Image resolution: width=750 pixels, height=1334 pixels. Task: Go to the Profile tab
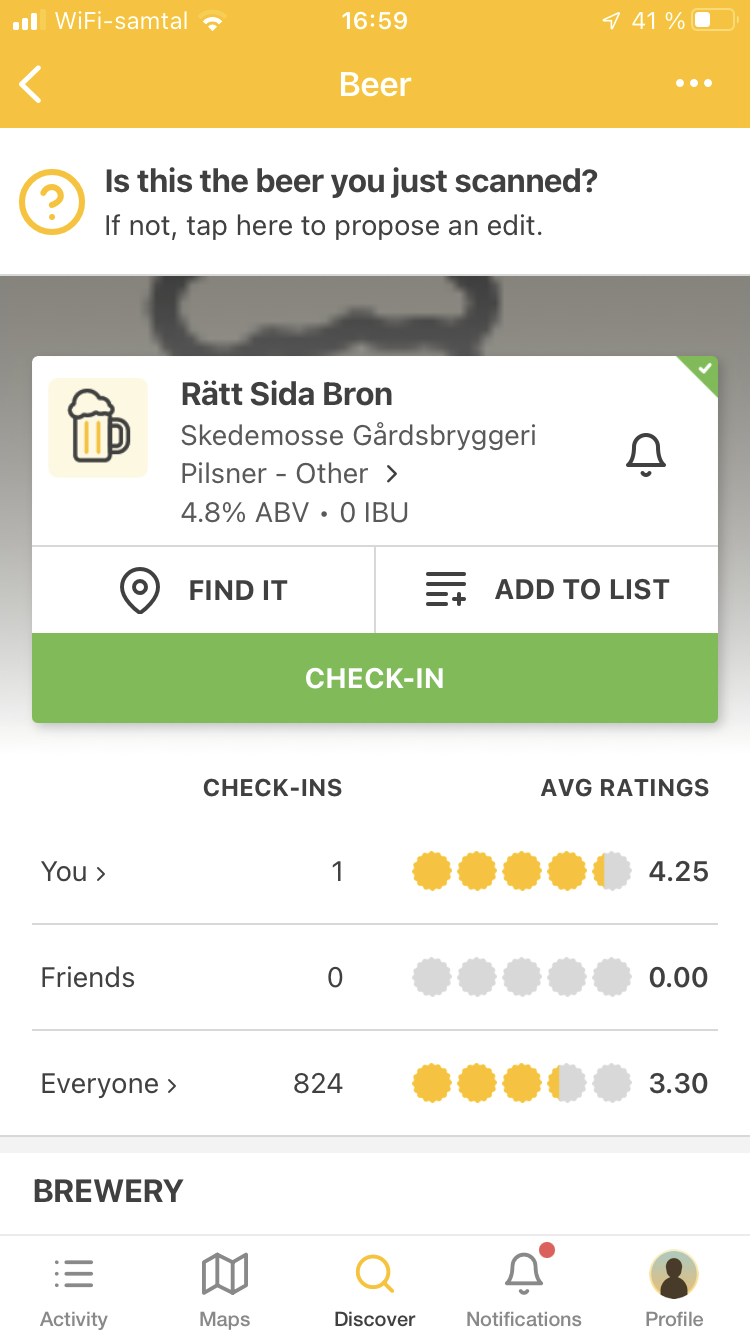[674, 1290]
